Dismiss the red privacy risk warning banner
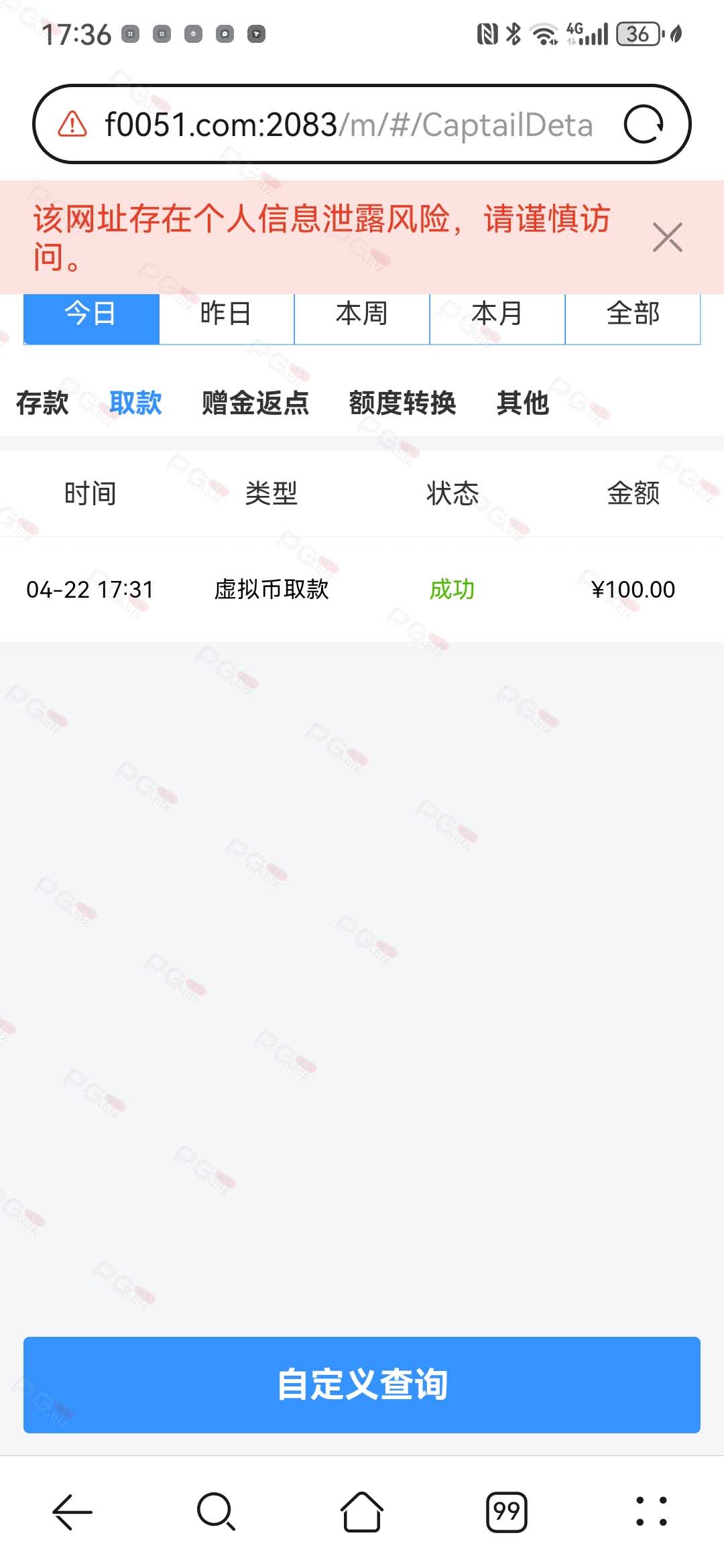The width and height of the screenshot is (724, 1568). point(667,237)
